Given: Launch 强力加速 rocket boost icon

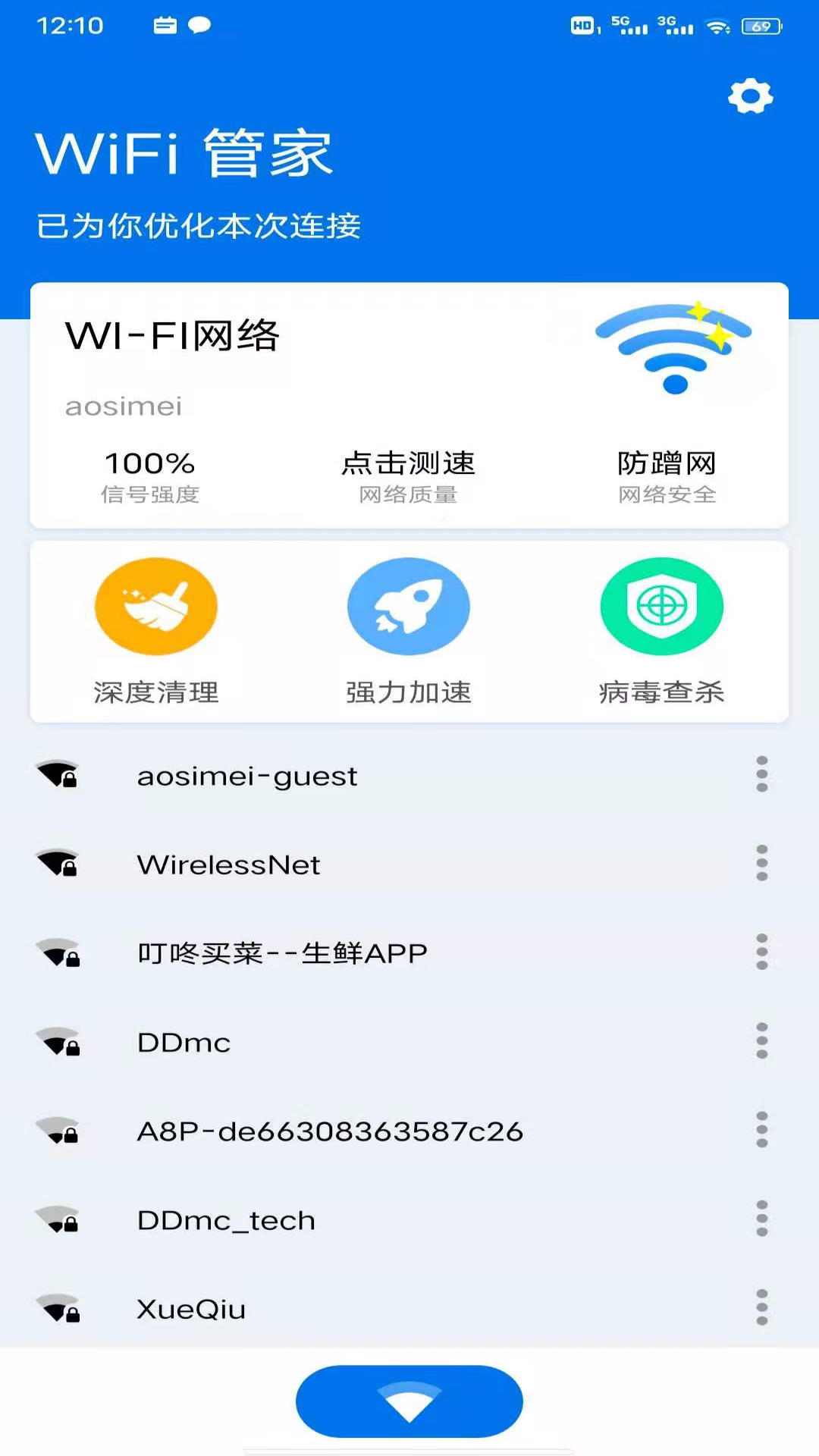Looking at the screenshot, I should 409,606.
